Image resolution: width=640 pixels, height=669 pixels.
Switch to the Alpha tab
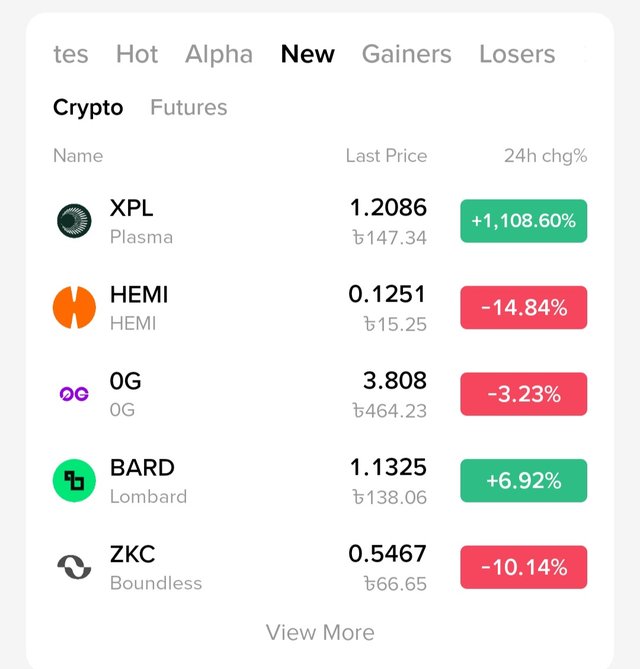point(219,54)
